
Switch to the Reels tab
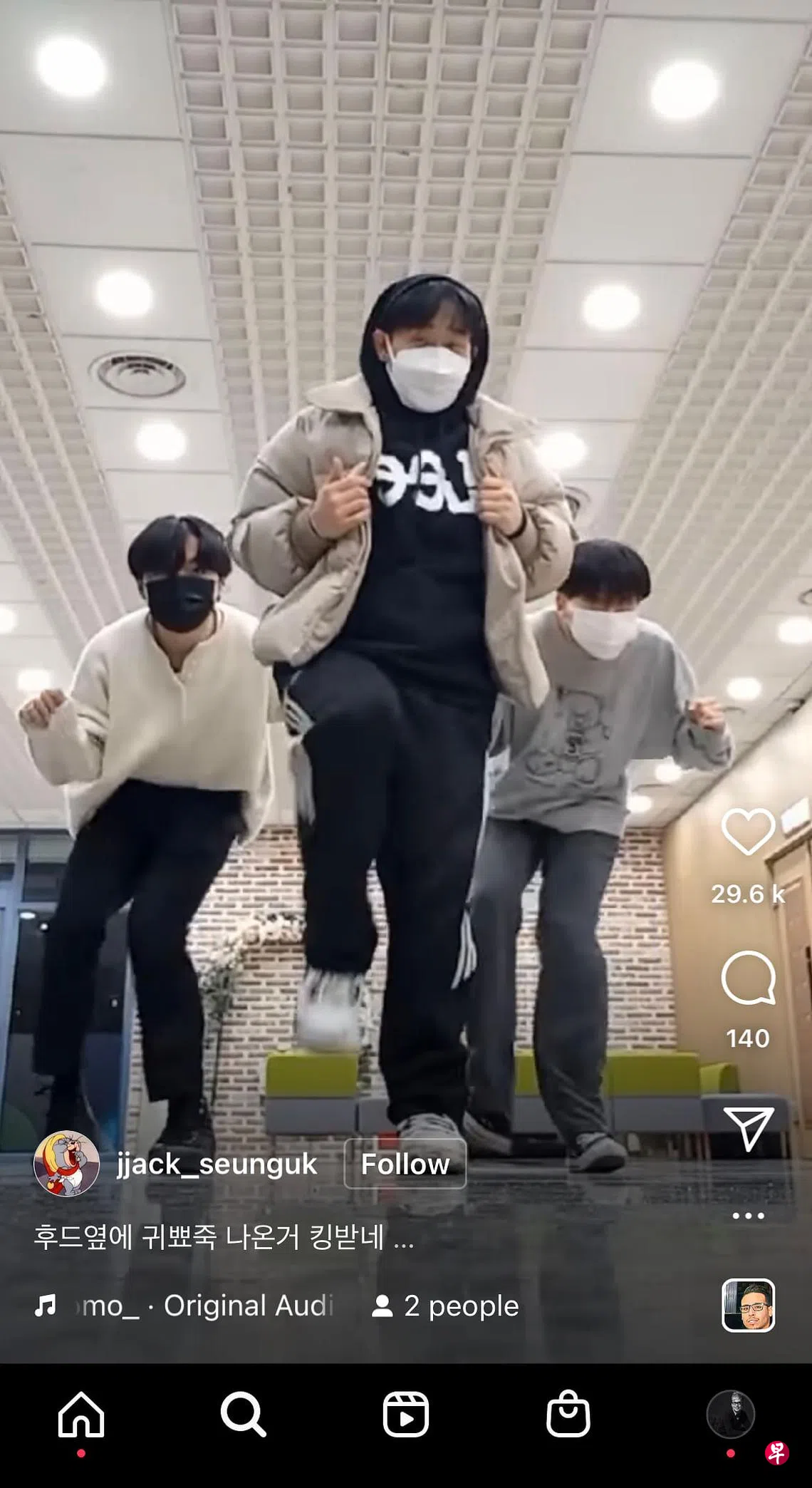(405, 1414)
